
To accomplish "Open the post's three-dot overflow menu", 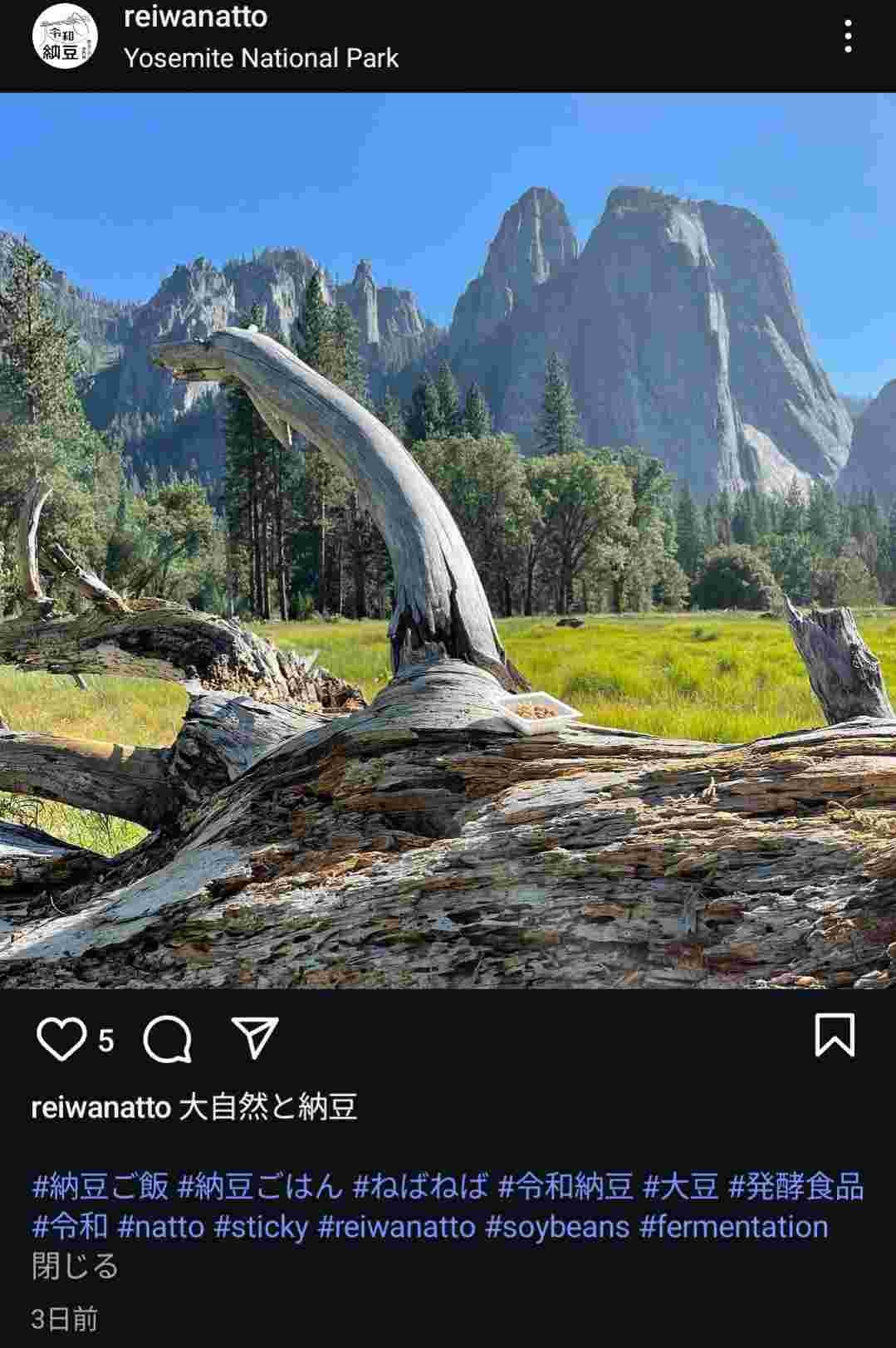I will (847, 37).
